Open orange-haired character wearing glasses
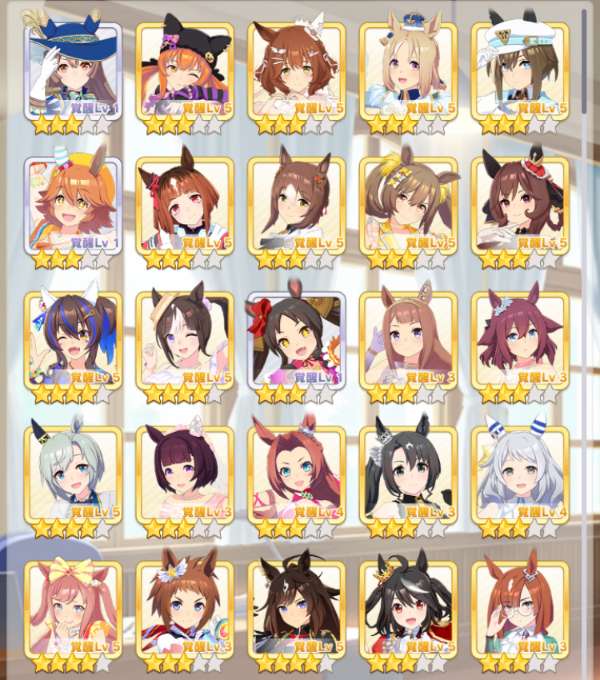This screenshot has height=680, width=600. pos(520,612)
